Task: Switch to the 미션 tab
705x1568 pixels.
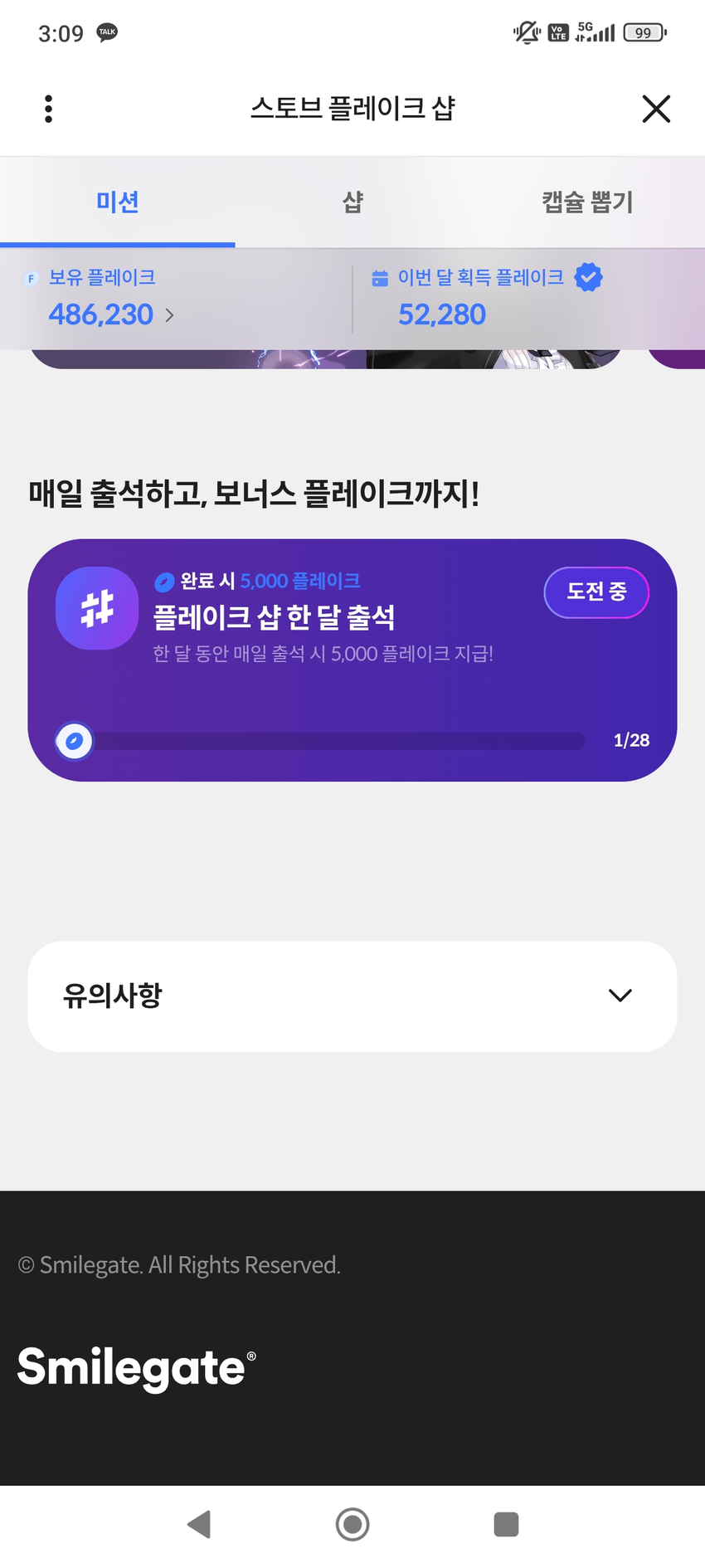Action: coord(117,202)
